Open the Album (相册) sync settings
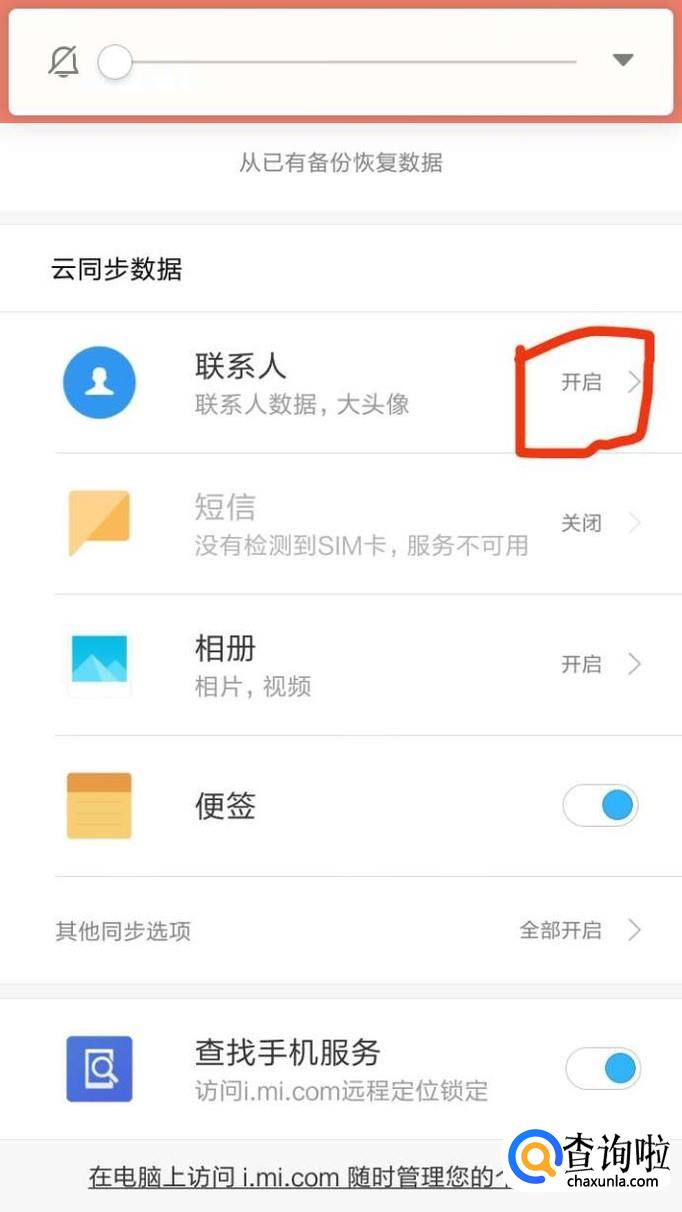This screenshot has width=682, height=1212. tap(341, 665)
